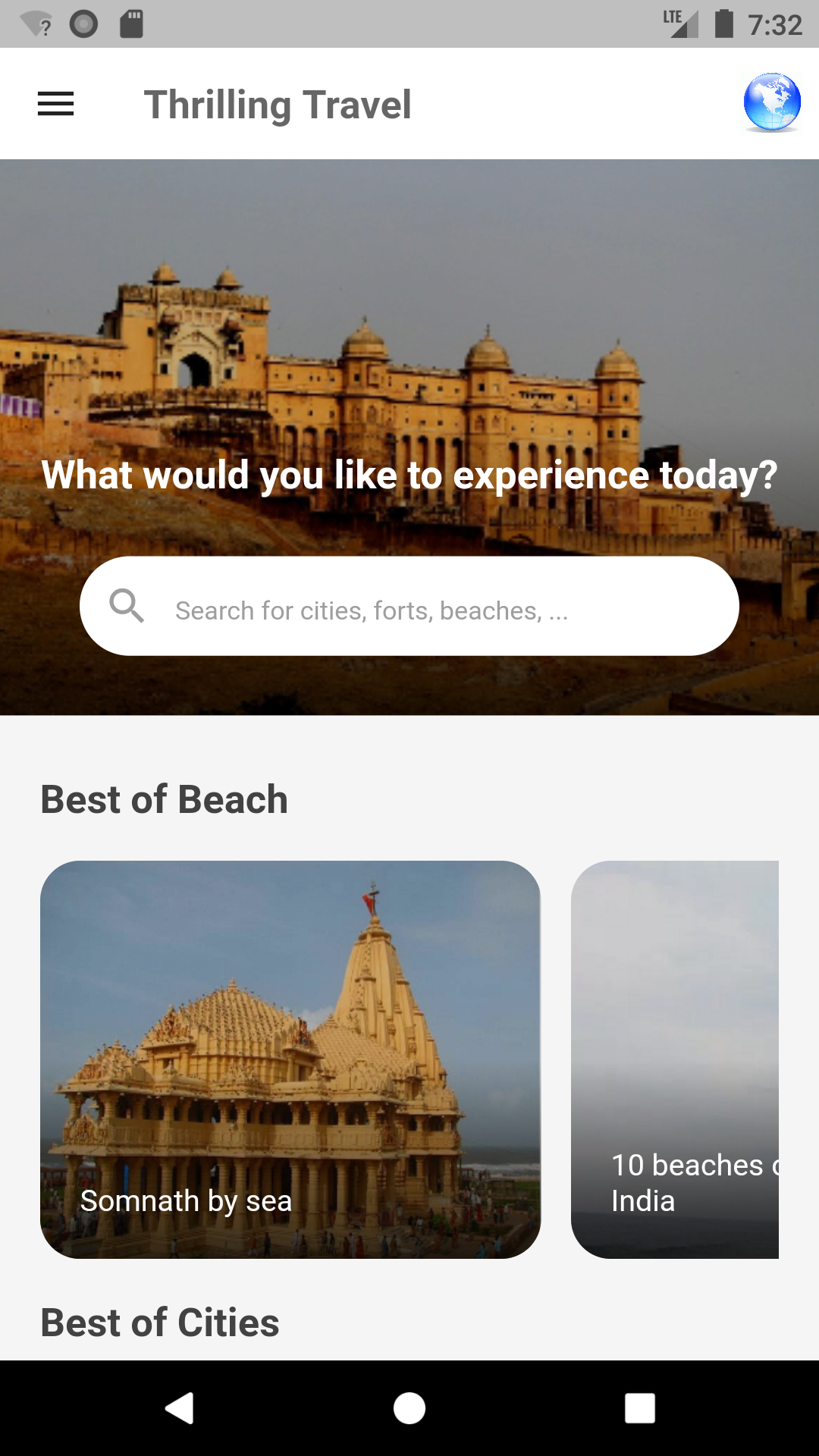Open the 10 beaches India card
The width and height of the screenshot is (819, 1456).
pyautogui.click(x=675, y=1059)
